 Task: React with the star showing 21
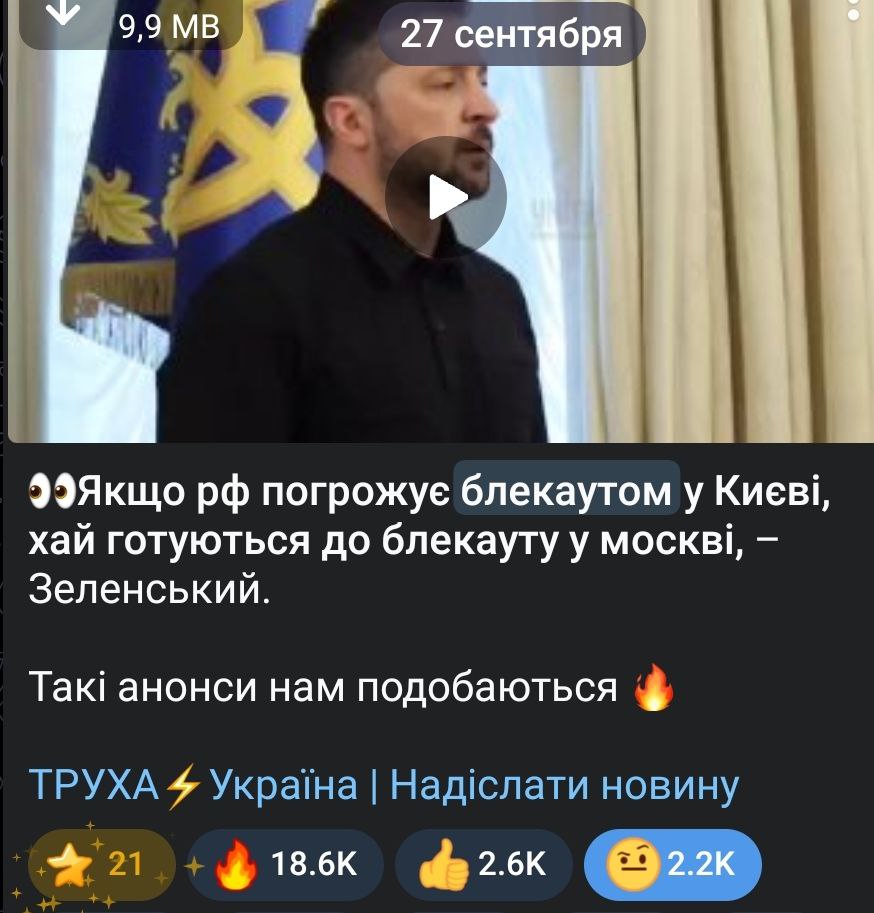click(100, 862)
